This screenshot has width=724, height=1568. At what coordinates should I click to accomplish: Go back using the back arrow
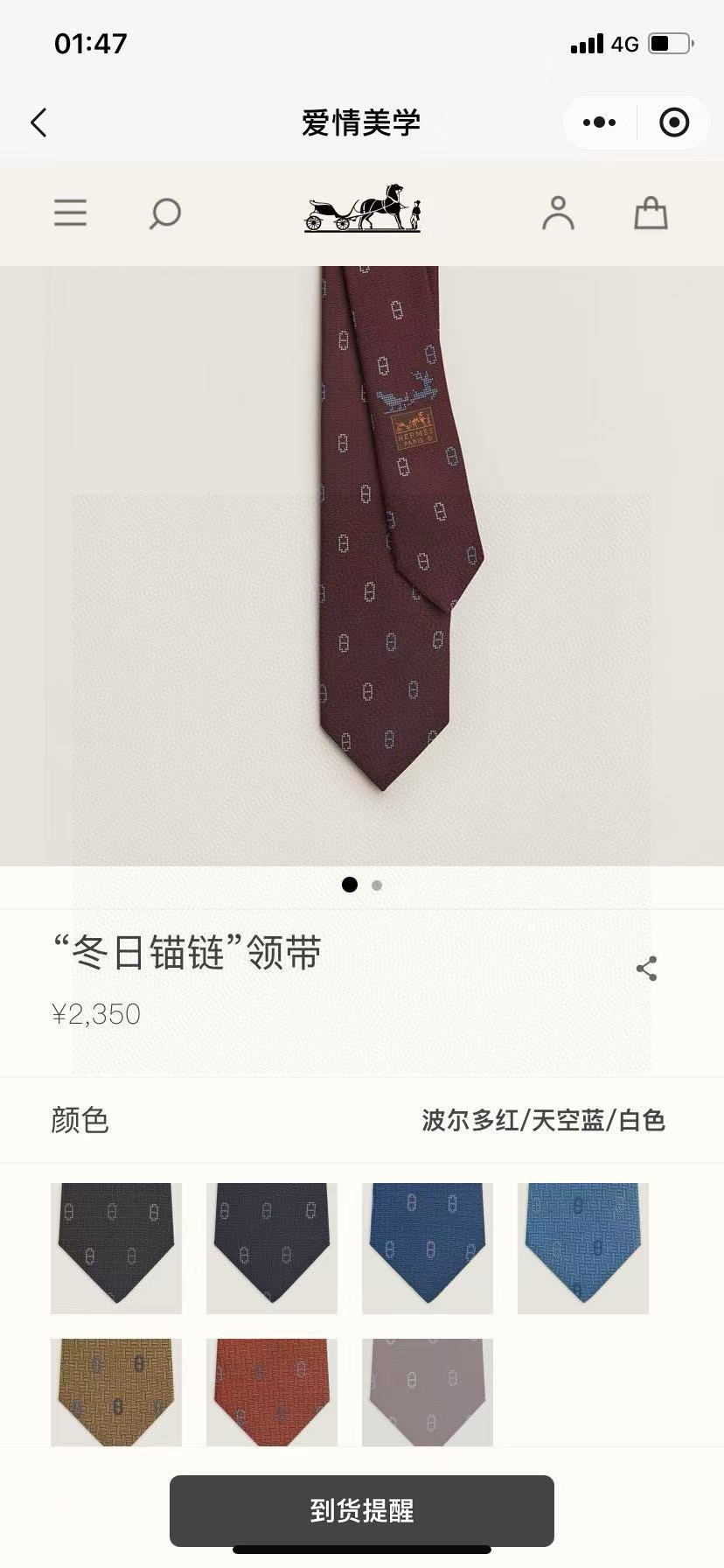point(38,122)
